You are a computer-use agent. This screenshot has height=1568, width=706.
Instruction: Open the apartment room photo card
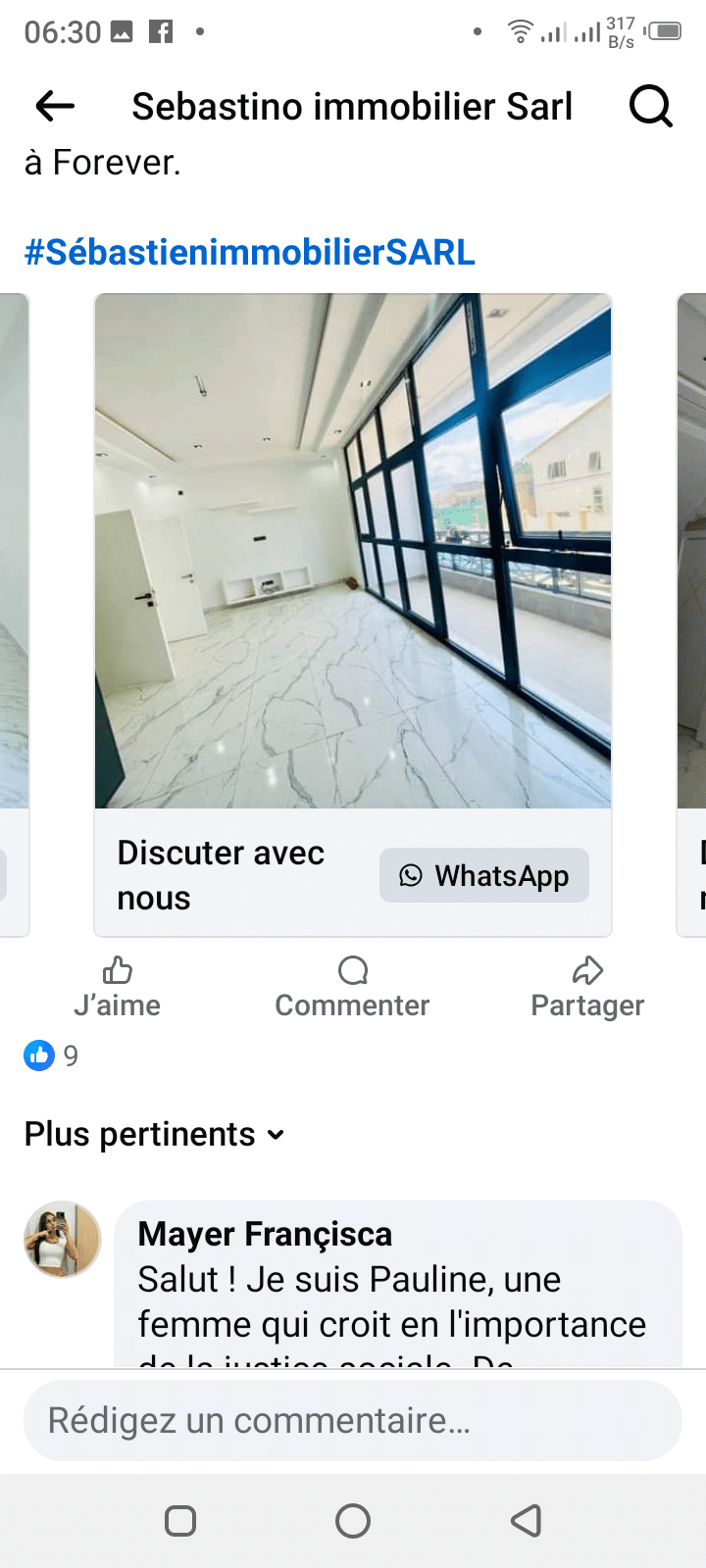pyautogui.click(x=353, y=551)
